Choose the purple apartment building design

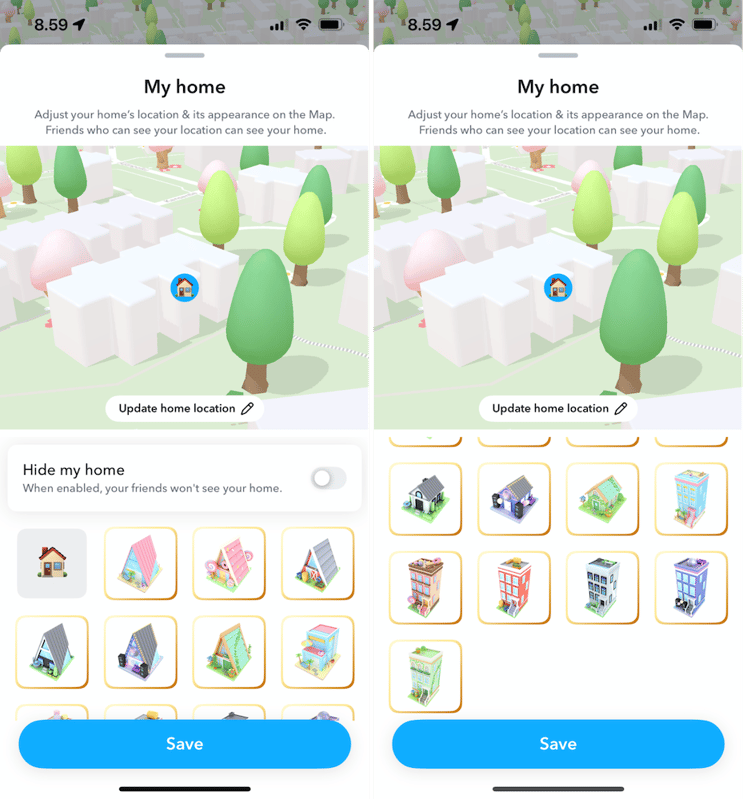(x=691, y=588)
